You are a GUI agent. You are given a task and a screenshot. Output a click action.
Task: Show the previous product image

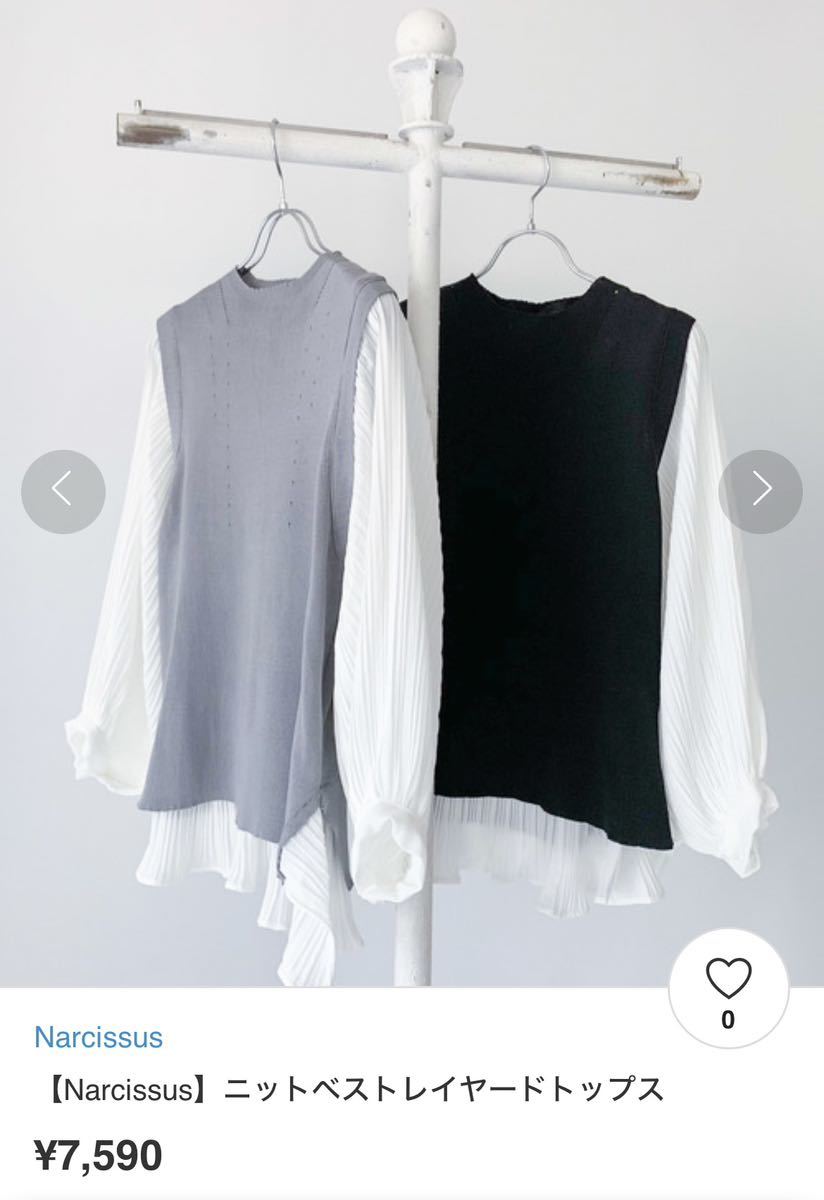62,491
